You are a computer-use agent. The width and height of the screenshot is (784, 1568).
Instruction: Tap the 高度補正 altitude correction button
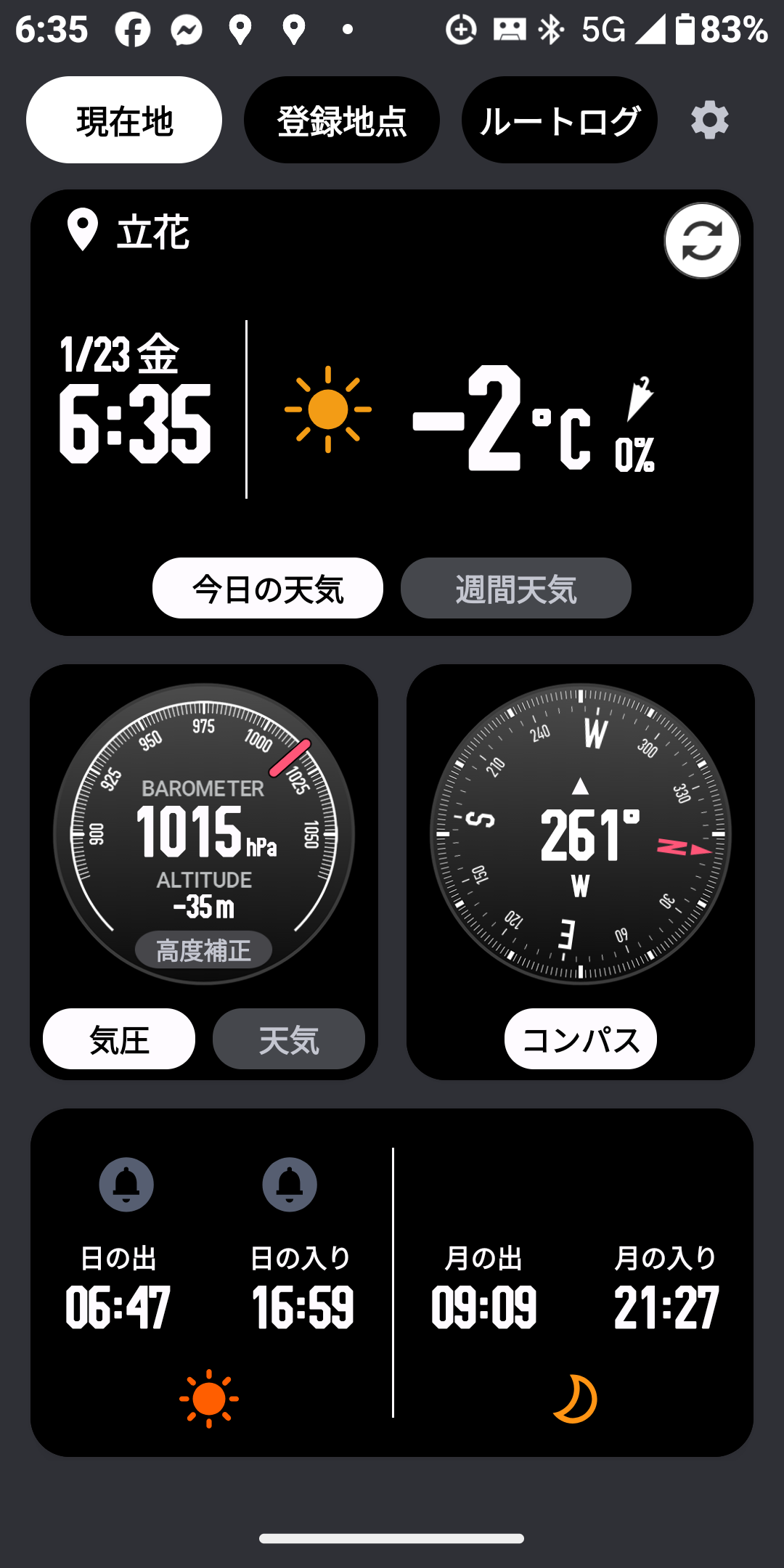203,950
